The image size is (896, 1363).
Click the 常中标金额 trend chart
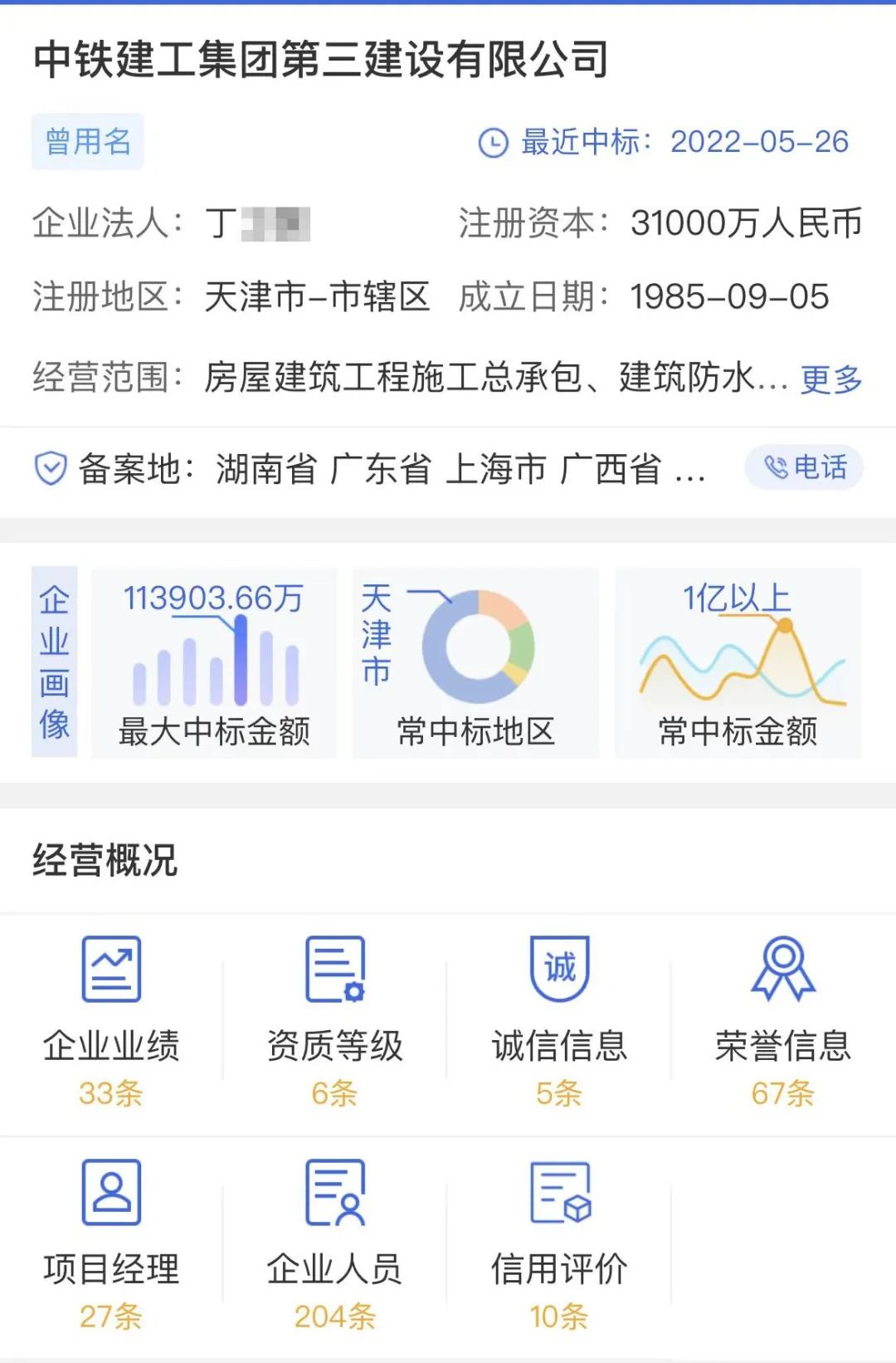coord(738,660)
